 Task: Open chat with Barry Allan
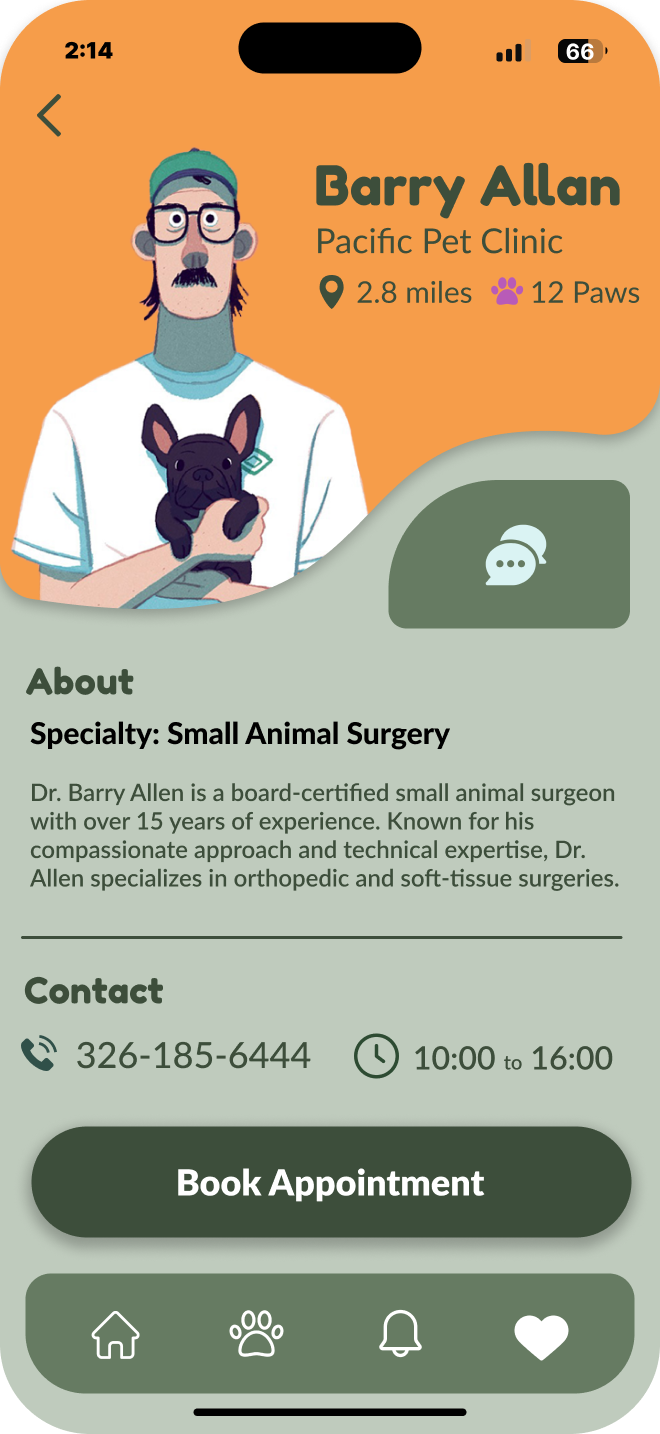pyautogui.click(x=509, y=554)
